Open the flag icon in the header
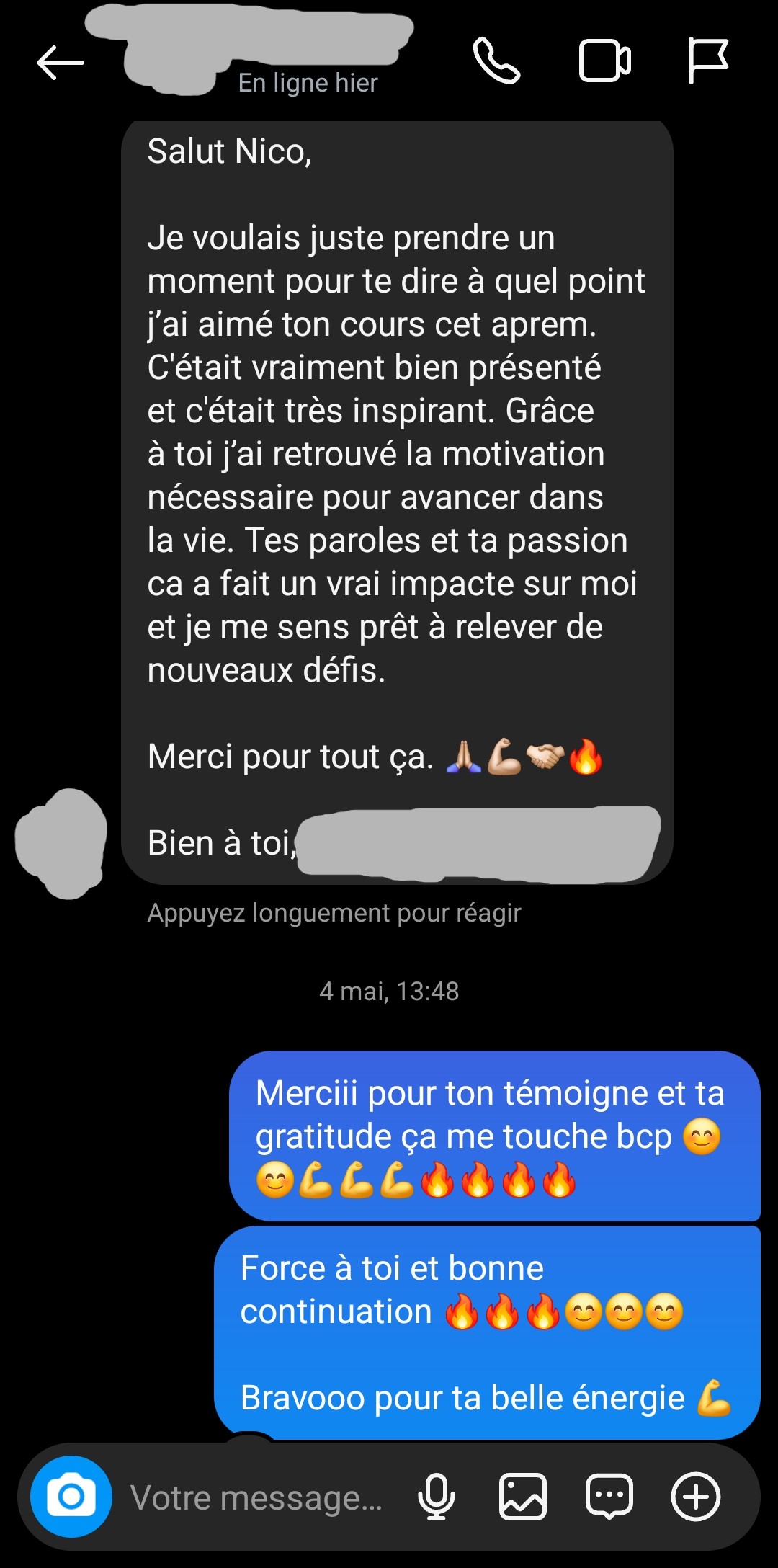Viewport: 778px width, 1568px height. click(x=707, y=61)
